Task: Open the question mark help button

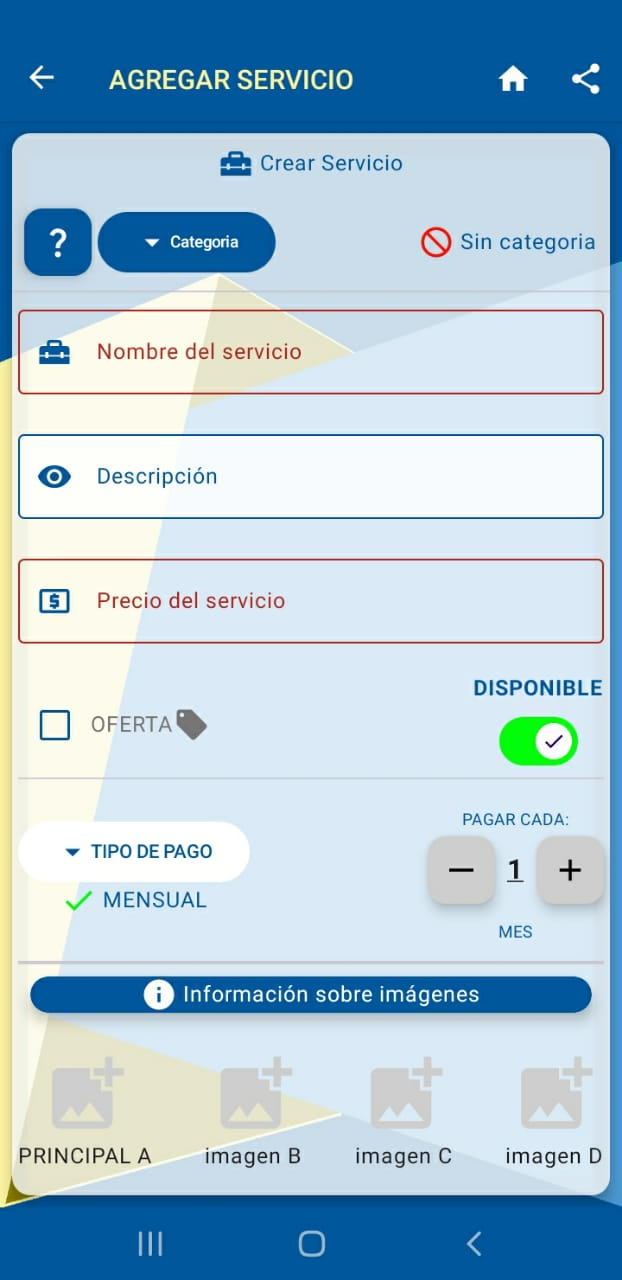Action: (x=58, y=242)
